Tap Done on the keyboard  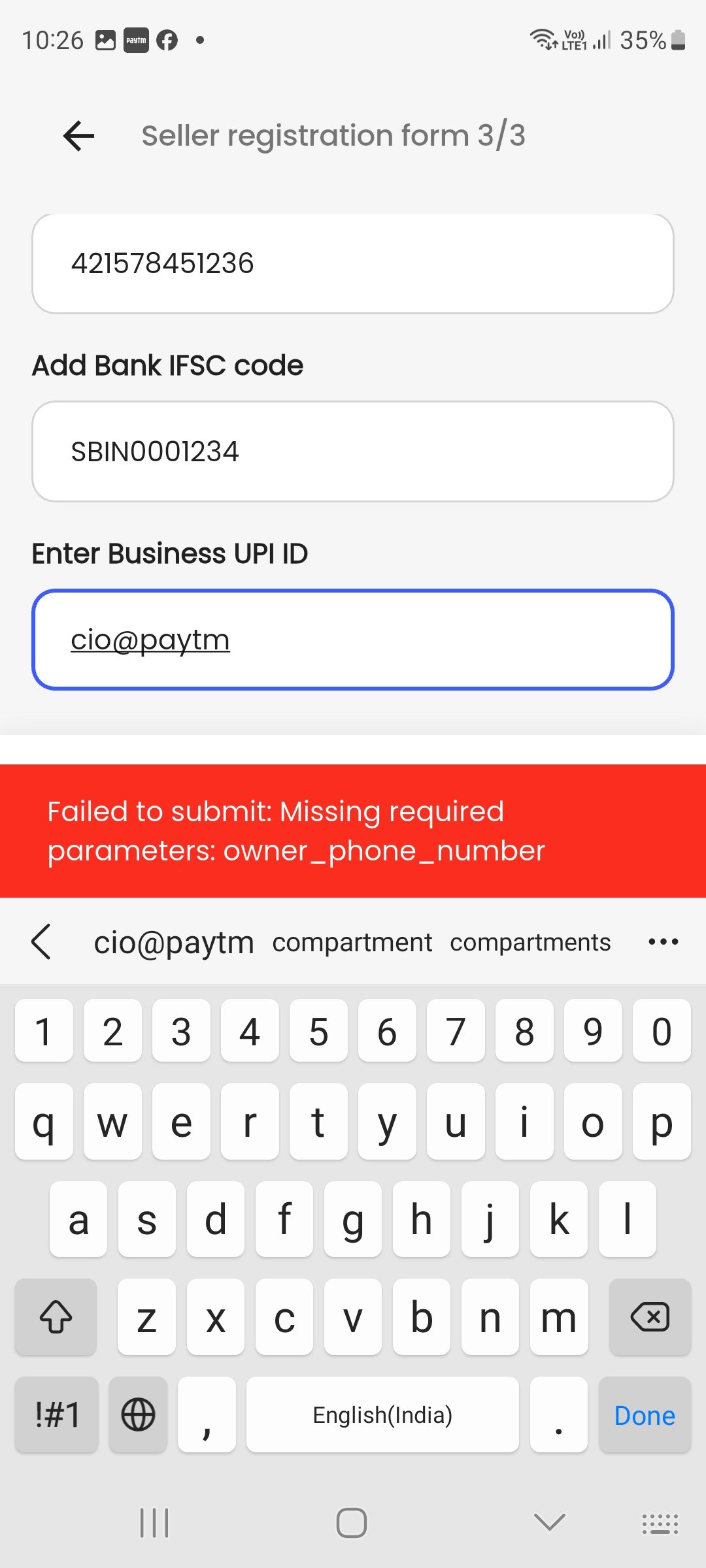pyautogui.click(x=644, y=1415)
